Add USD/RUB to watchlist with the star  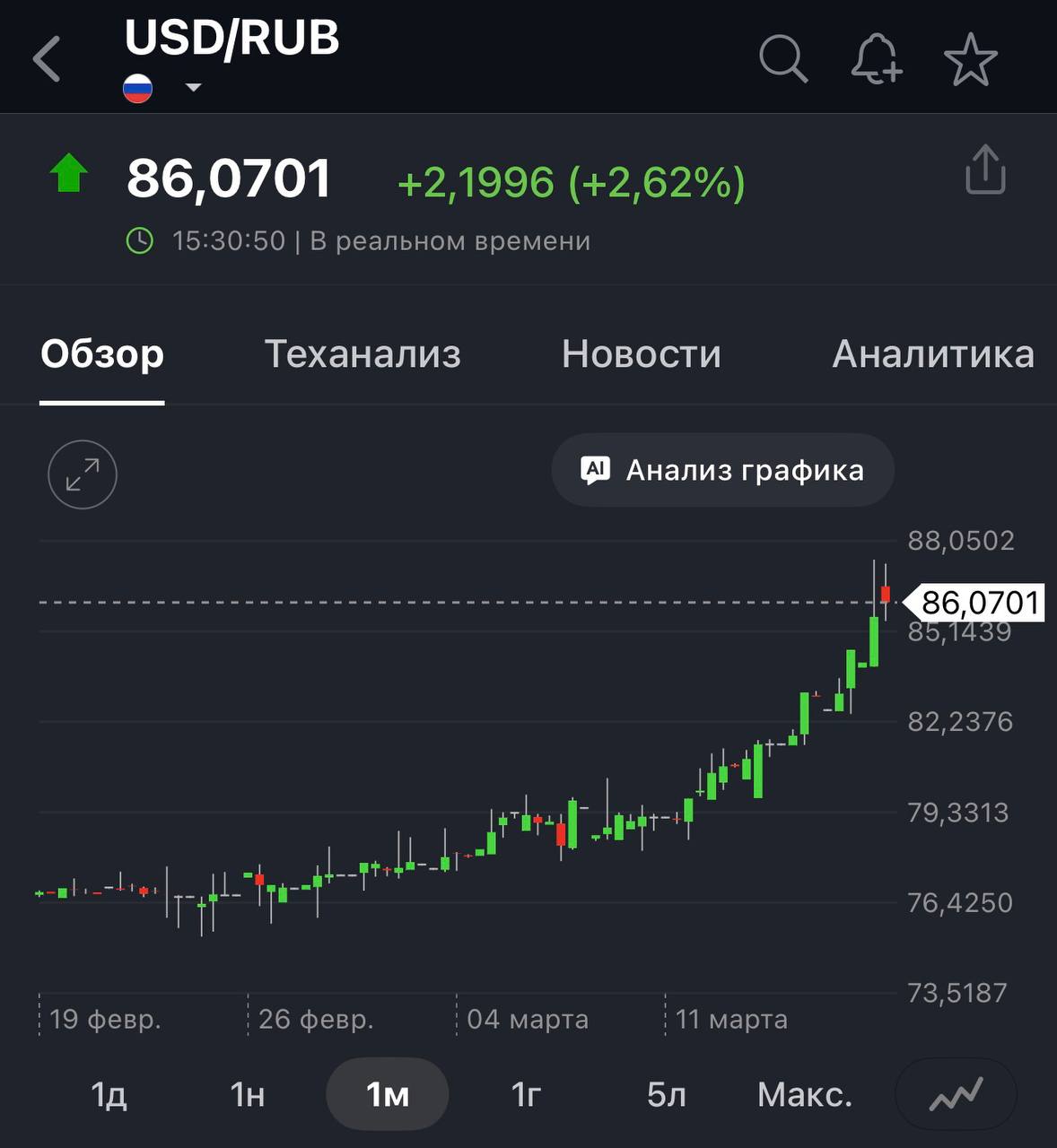pos(971,60)
